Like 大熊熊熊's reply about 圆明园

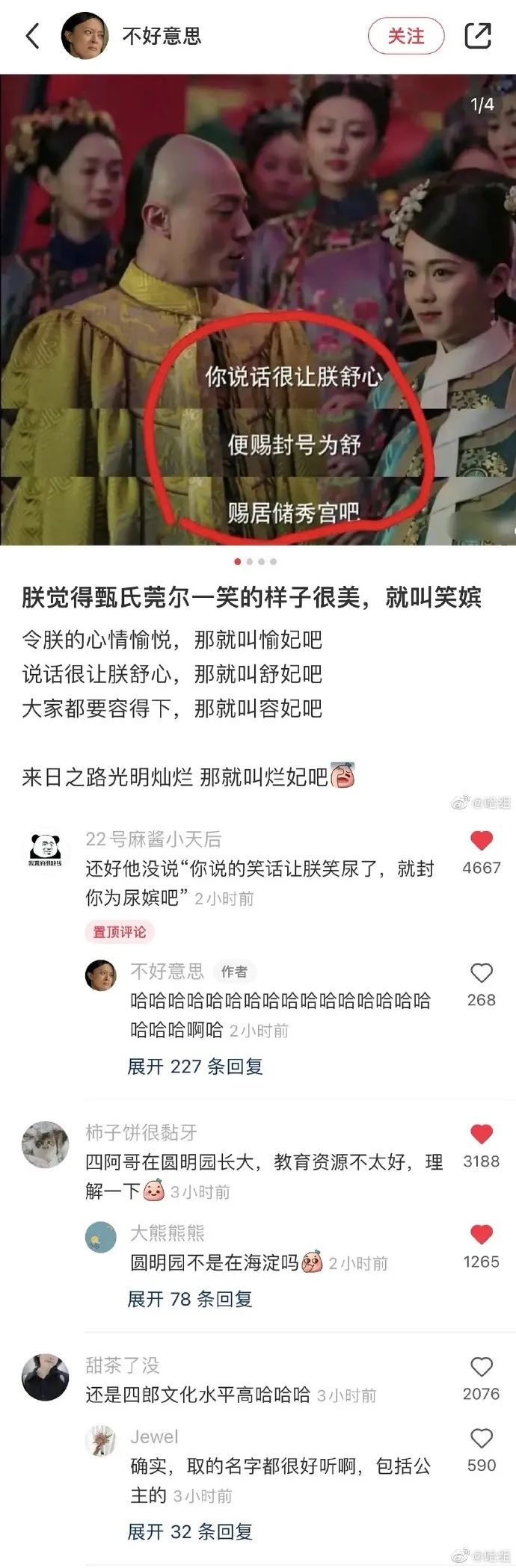tap(481, 1235)
